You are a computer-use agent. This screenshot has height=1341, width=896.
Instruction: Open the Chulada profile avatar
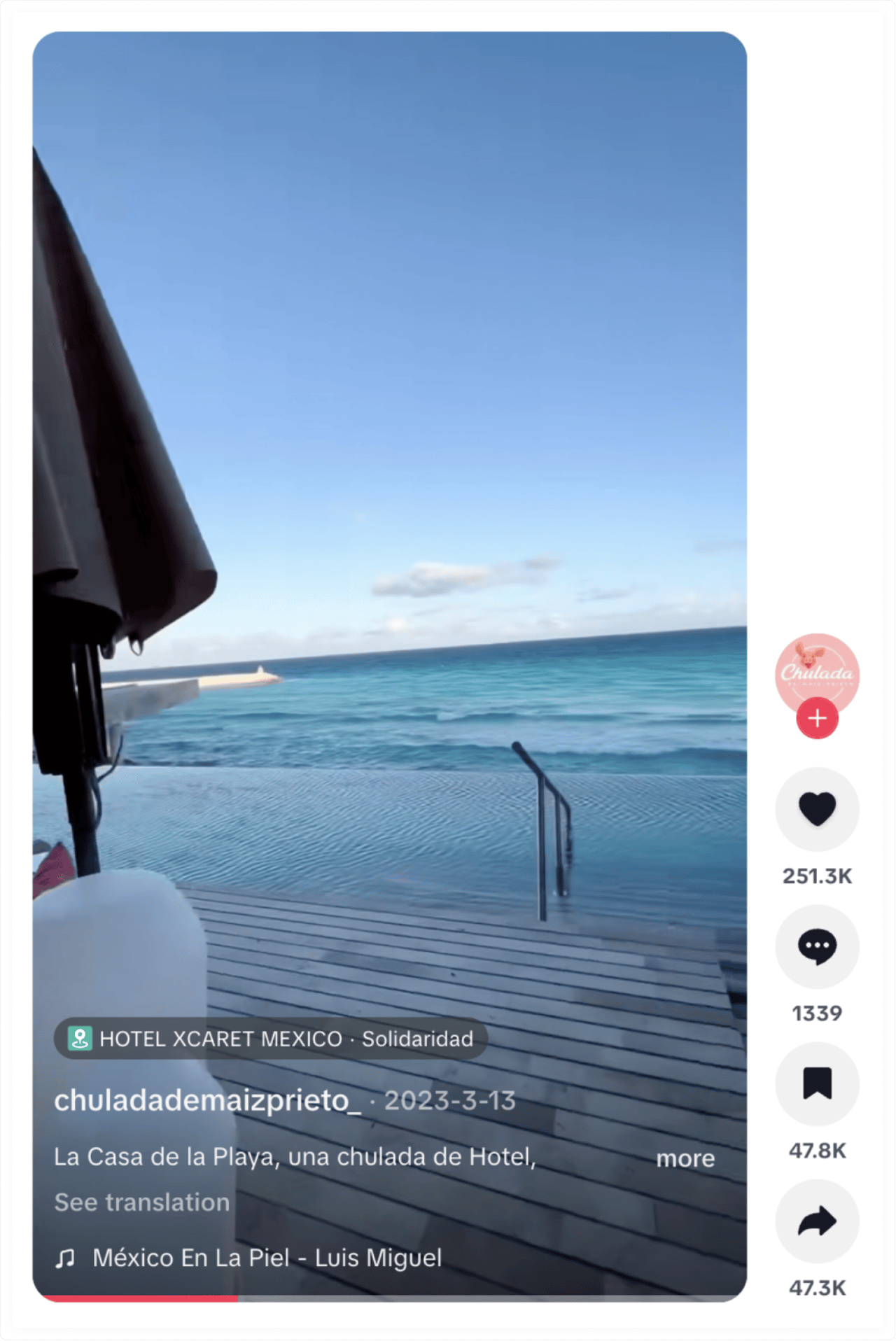817,670
